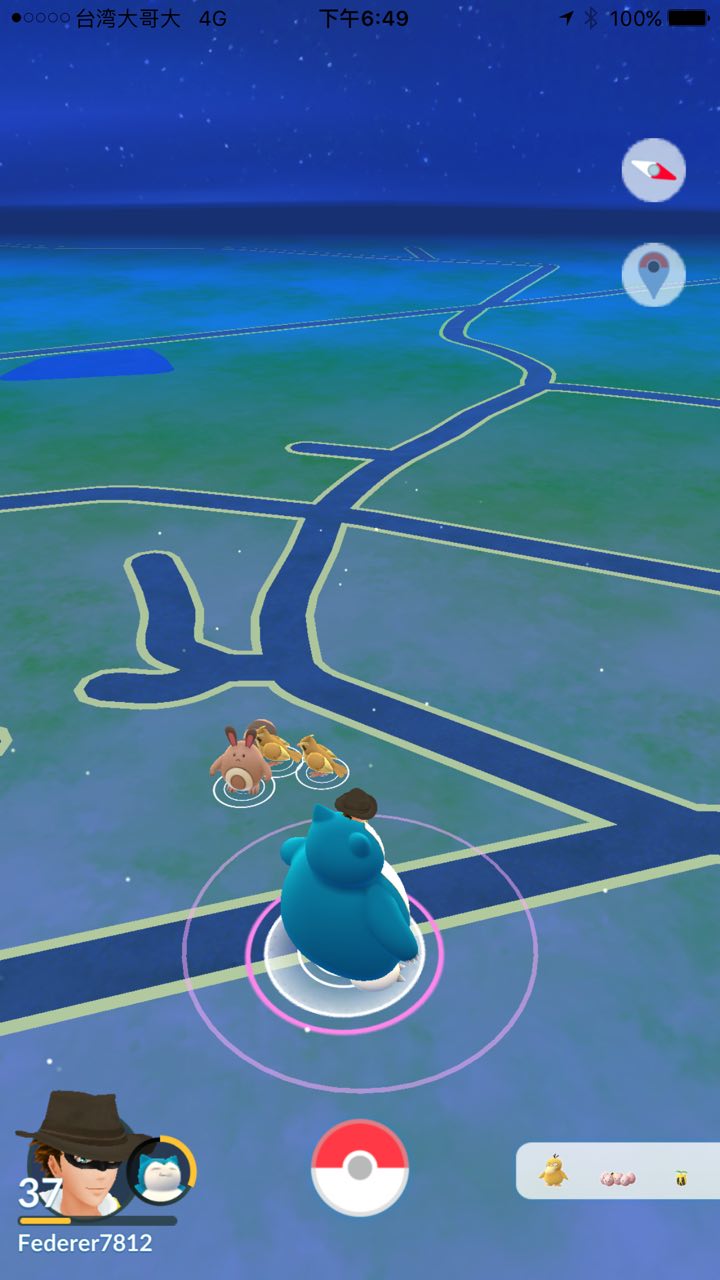Tap the compass to reorient the map
The image size is (720, 1280).
pyautogui.click(x=653, y=170)
